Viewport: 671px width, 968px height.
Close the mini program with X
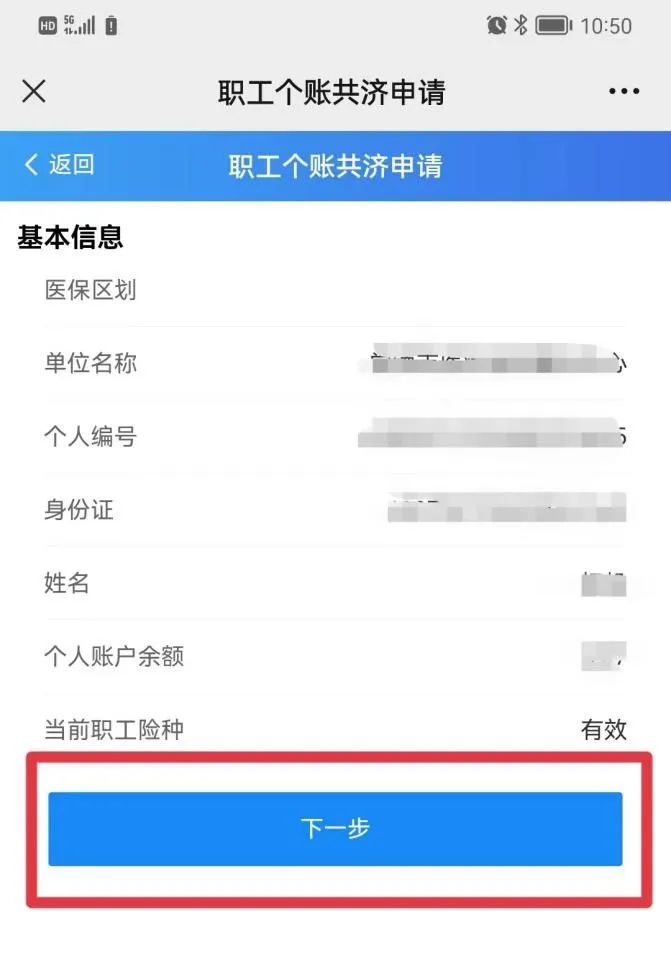point(34,91)
